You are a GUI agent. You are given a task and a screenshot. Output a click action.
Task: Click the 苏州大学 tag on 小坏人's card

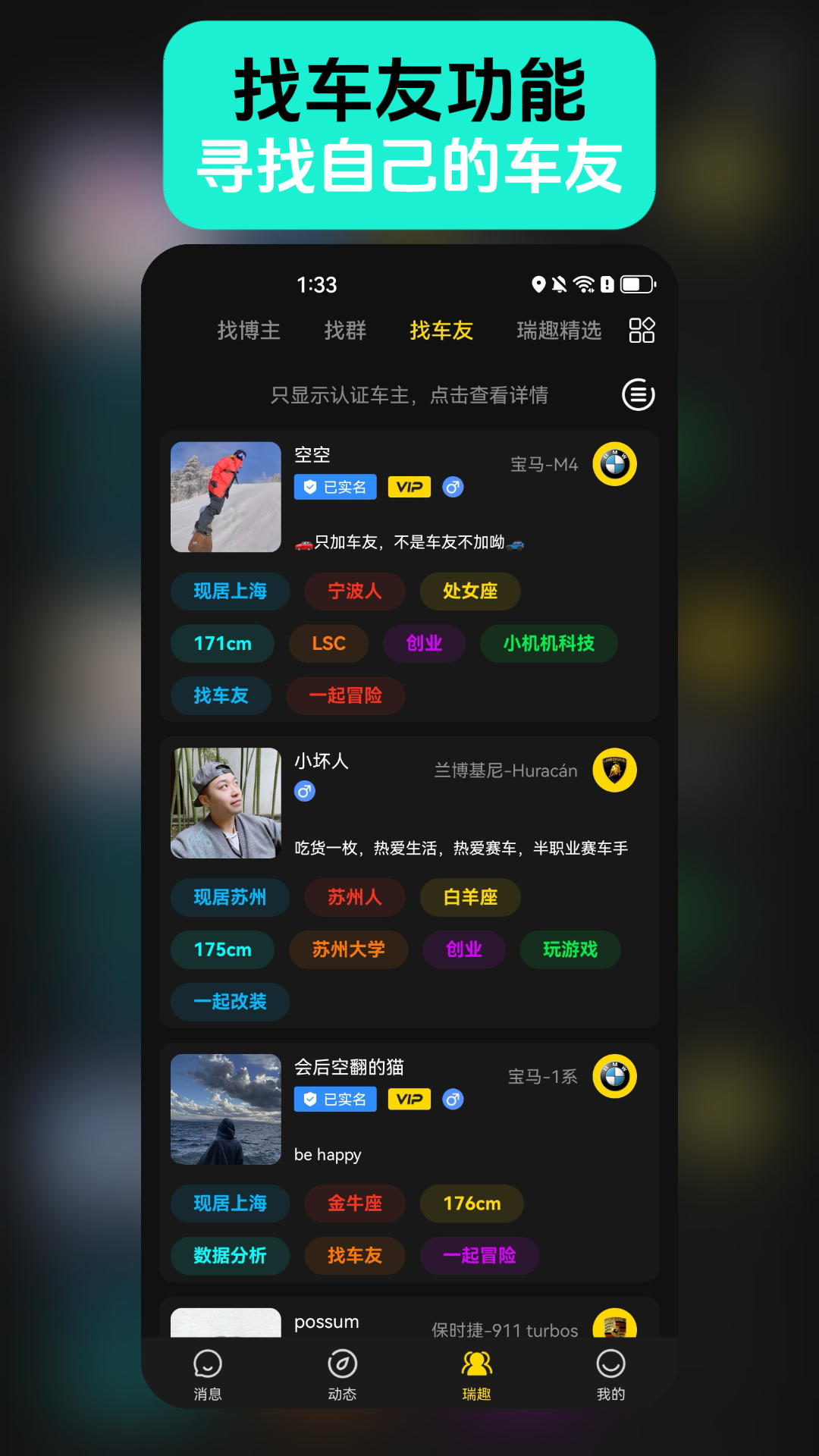(x=348, y=949)
